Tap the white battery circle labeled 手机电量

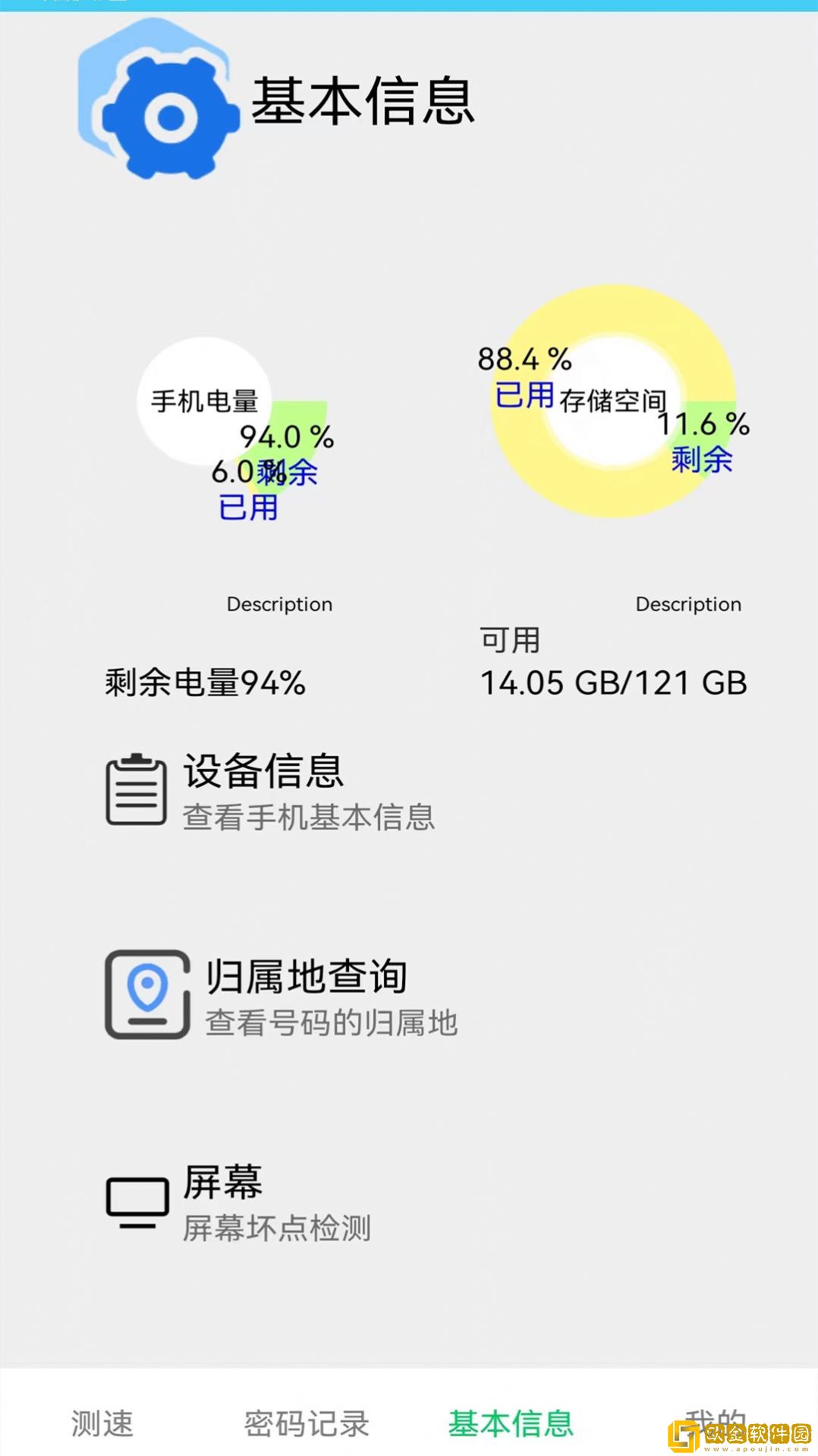pyautogui.click(x=205, y=399)
